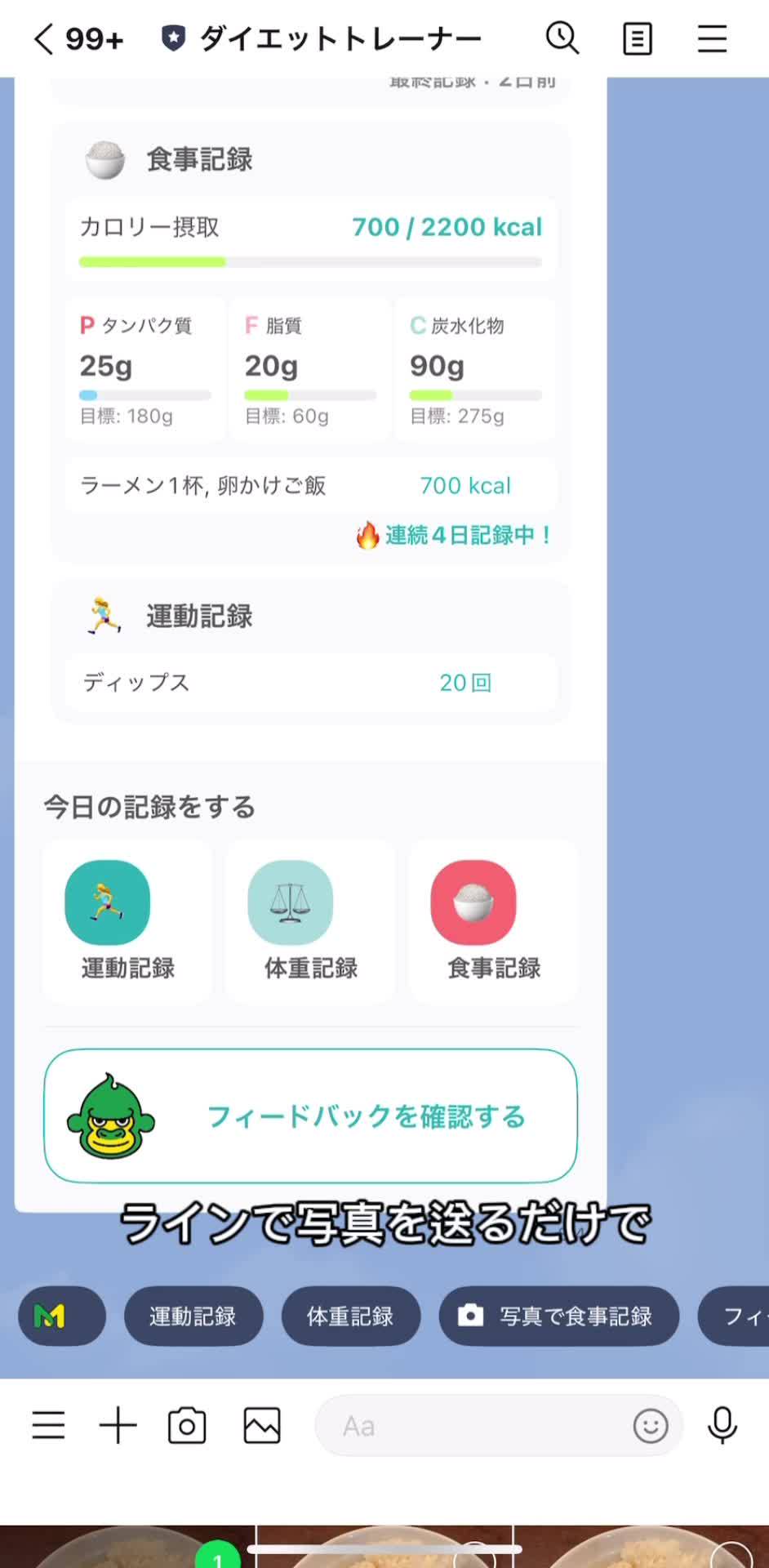Open the notes icon in header
Viewport: 769px width, 1568px height.
[637, 38]
